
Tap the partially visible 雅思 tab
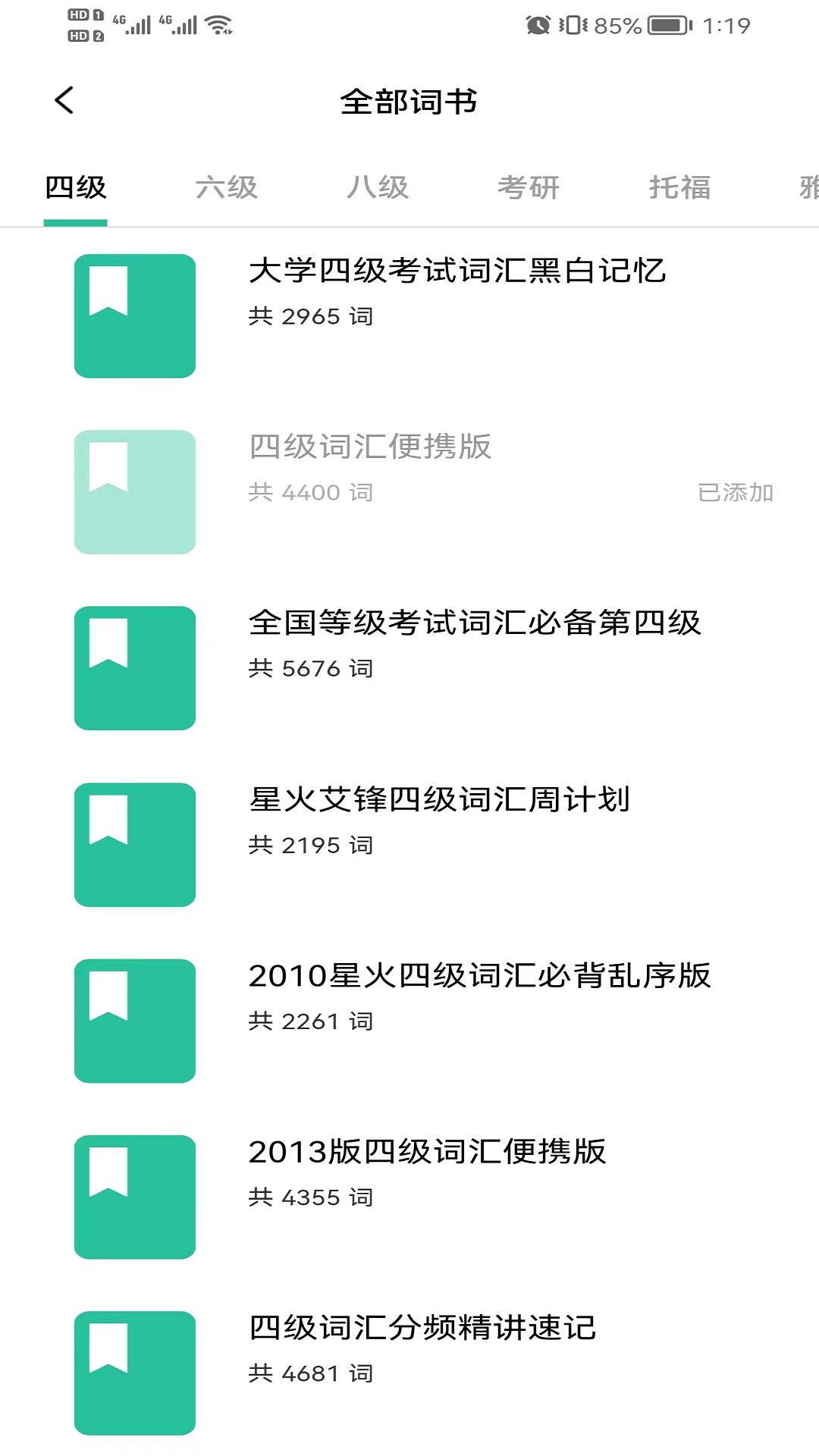click(808, 187)
